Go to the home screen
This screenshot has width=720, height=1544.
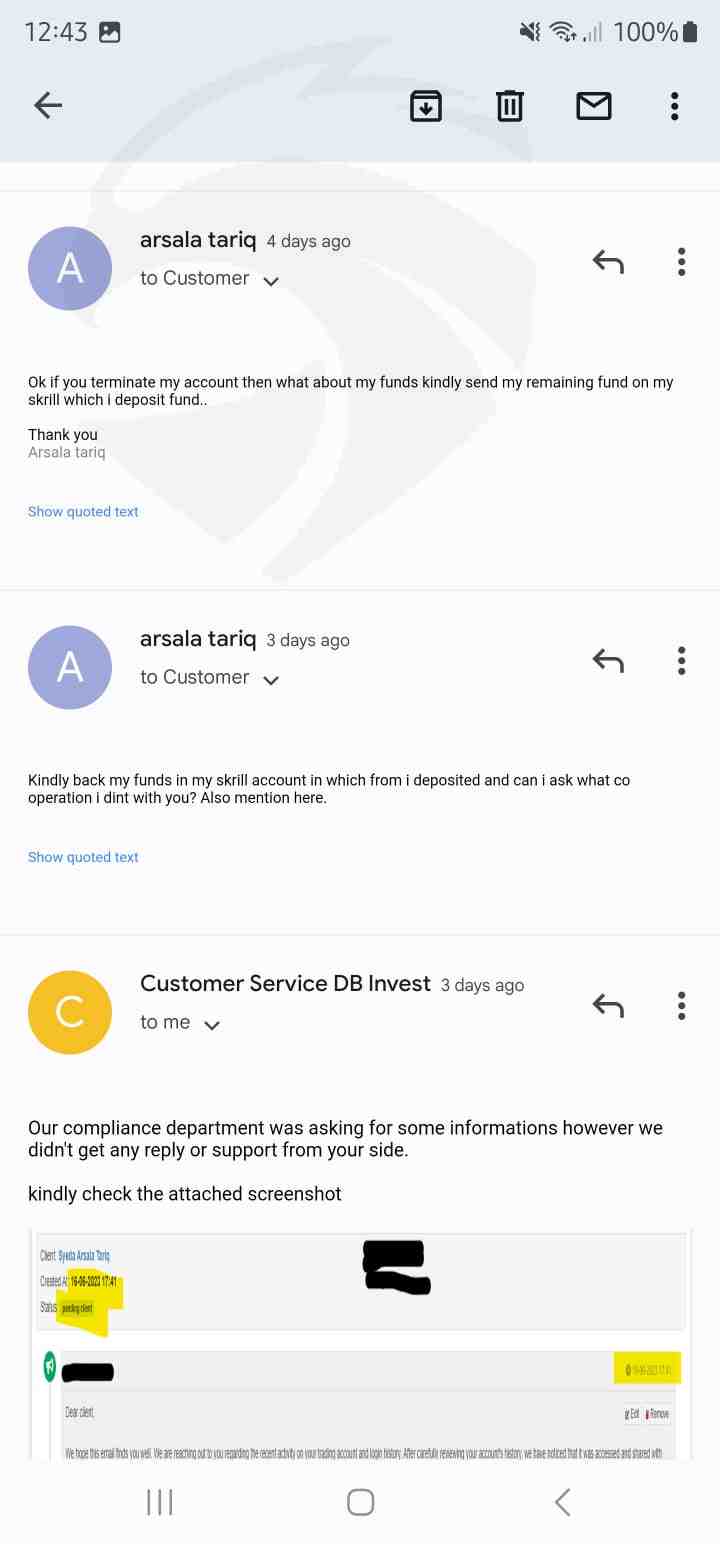coord(360,1501)
